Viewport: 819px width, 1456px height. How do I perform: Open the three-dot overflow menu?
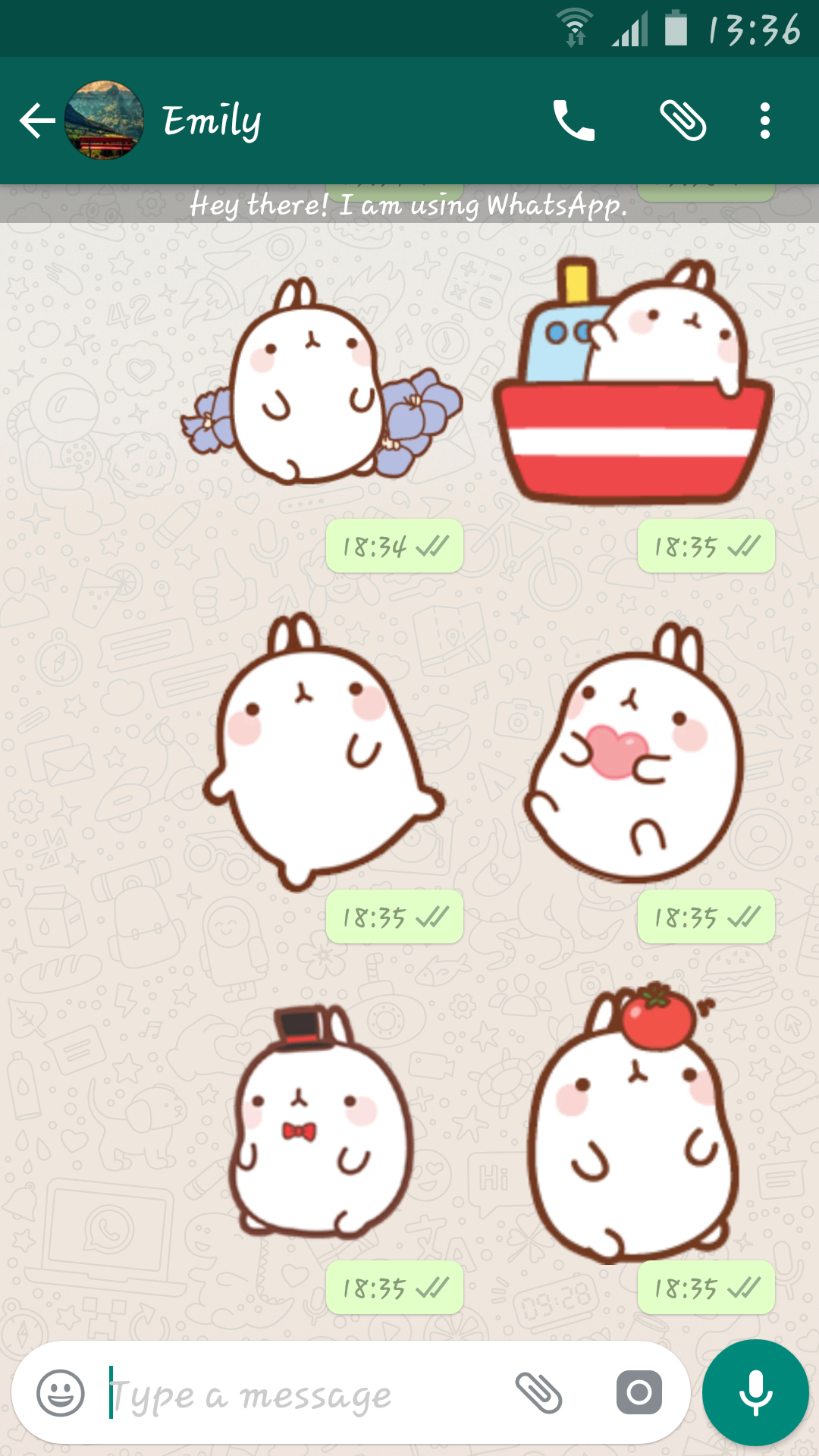click(763, 120)
